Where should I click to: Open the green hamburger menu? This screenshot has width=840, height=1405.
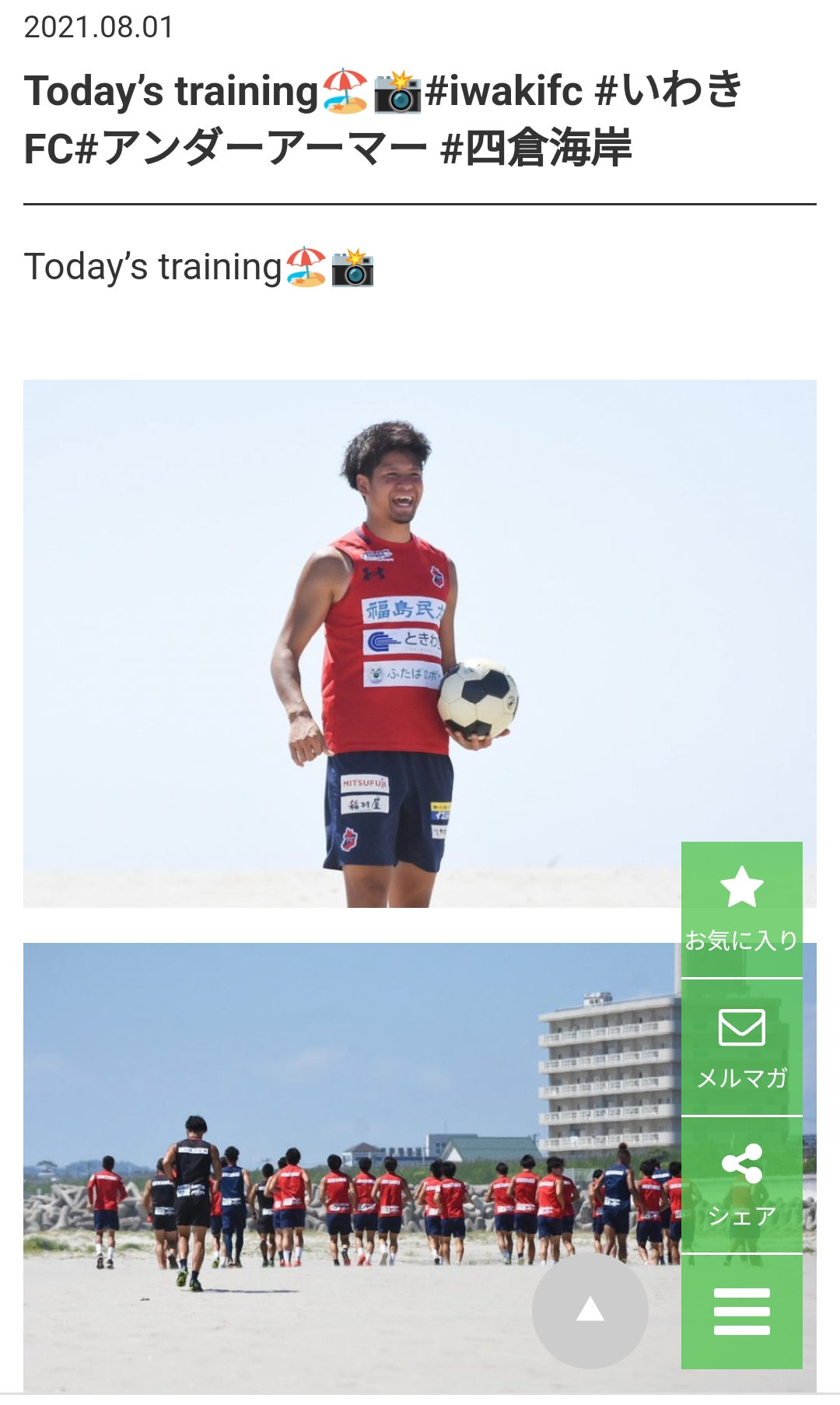pyautogui.click(x=741, y=1311)
